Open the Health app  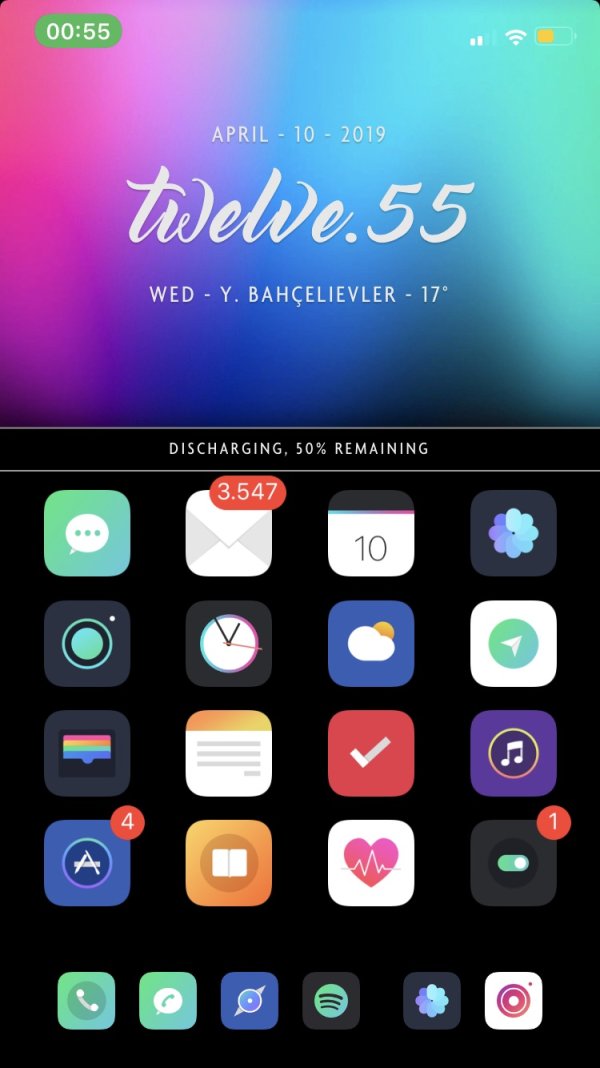pos(371,863)
